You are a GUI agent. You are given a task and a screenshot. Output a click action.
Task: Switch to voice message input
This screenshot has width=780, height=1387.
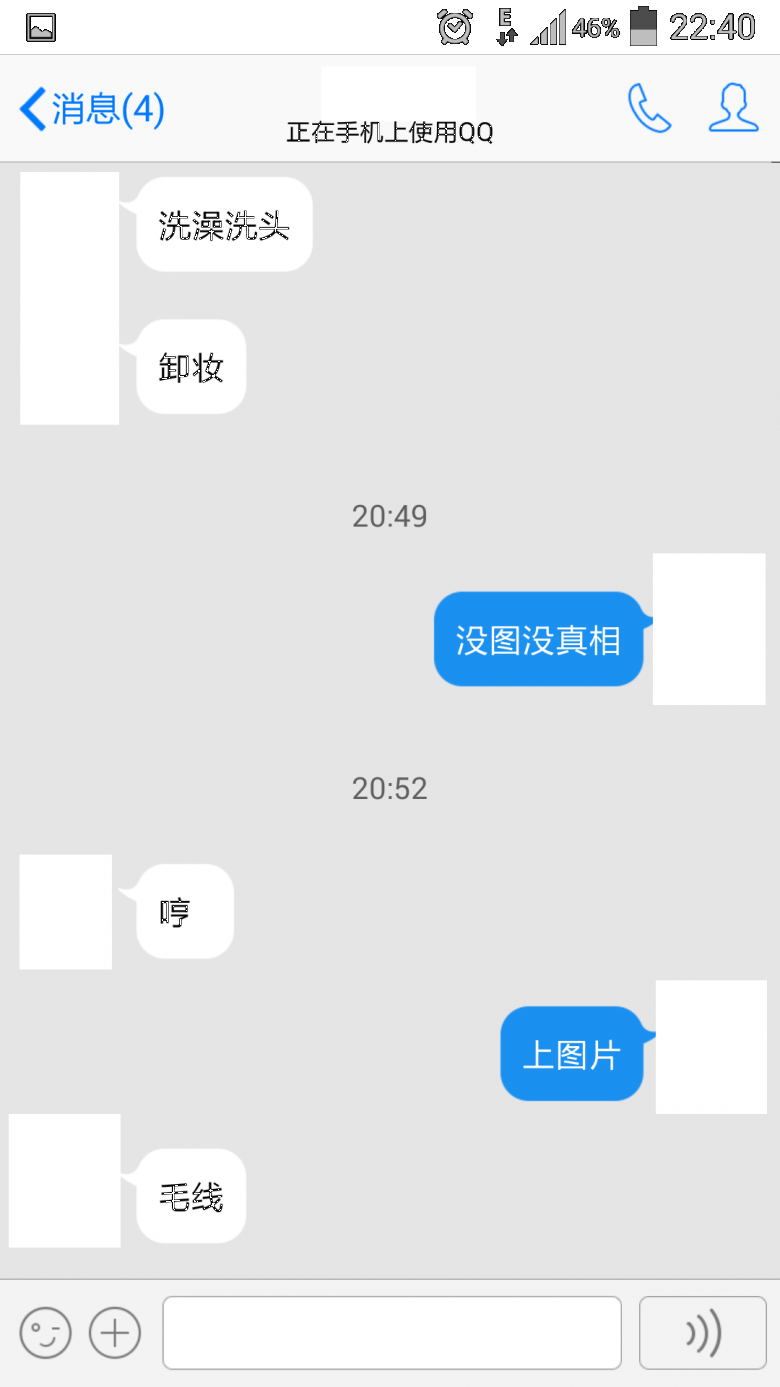pos(703,1332)
